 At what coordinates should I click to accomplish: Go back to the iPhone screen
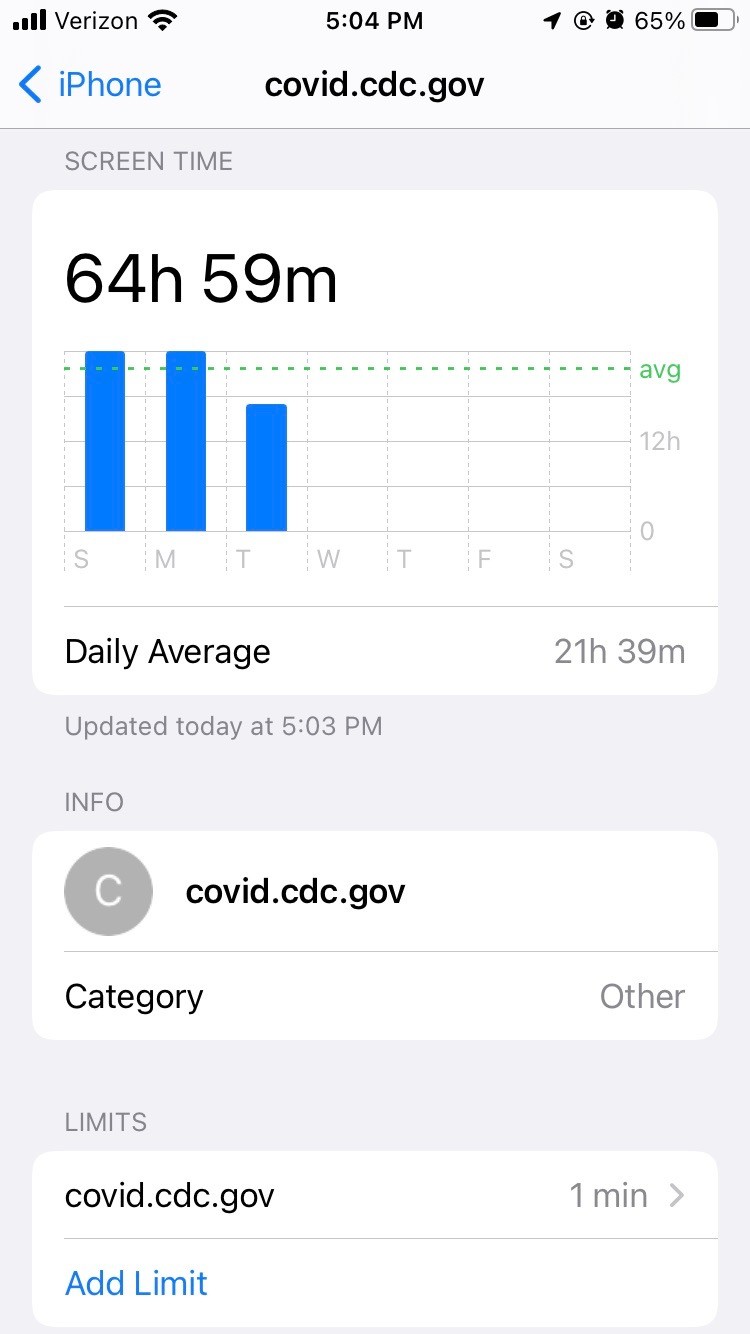(x=90, y=85)
